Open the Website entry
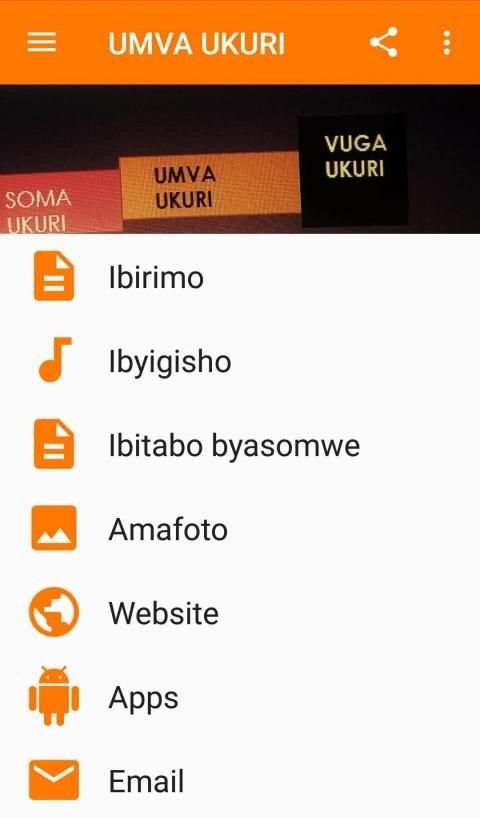 pyautogui.click(x=240, y=613)
